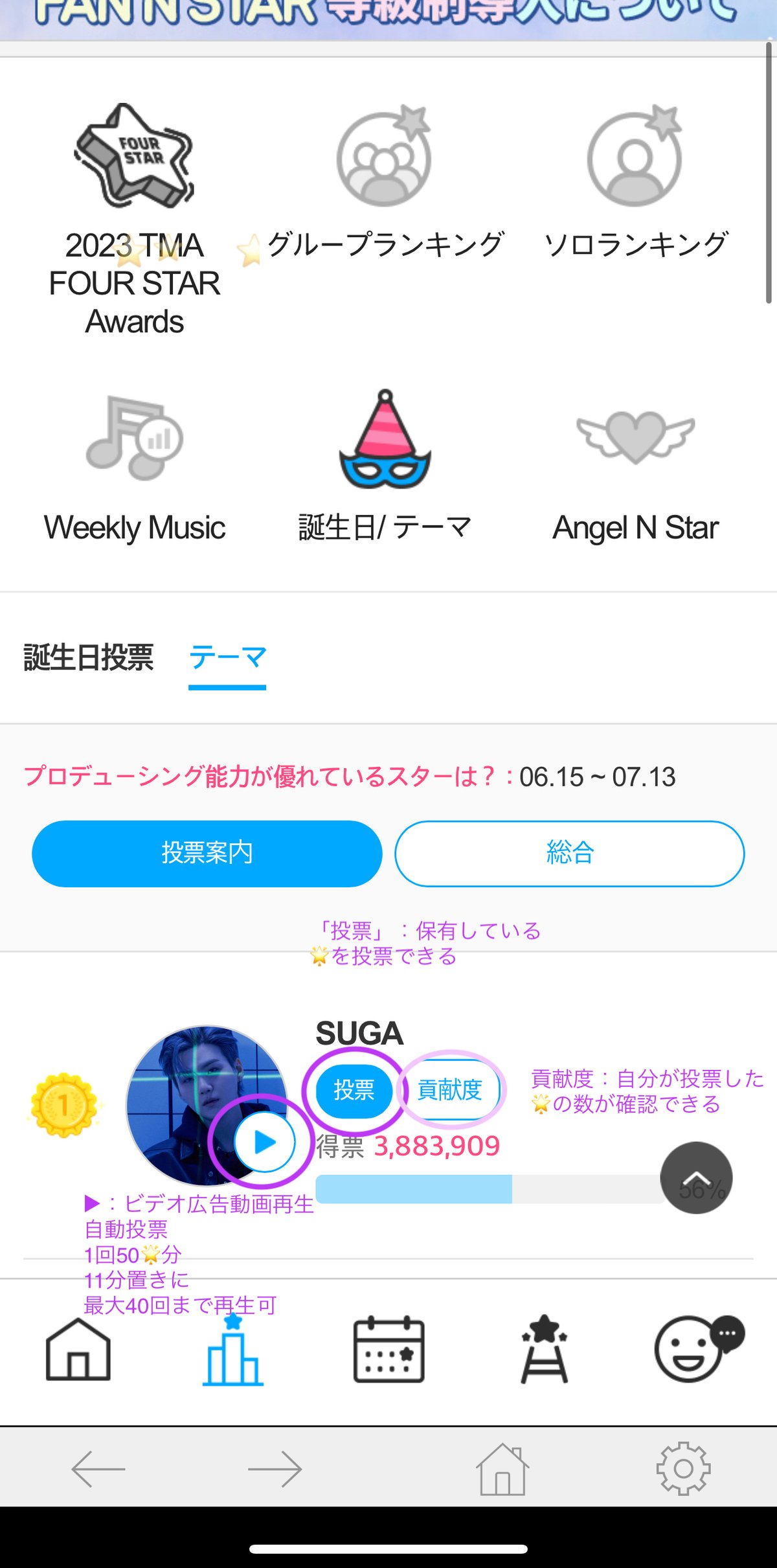Switch to the 誕生日投票 tab

coord(87,657)
